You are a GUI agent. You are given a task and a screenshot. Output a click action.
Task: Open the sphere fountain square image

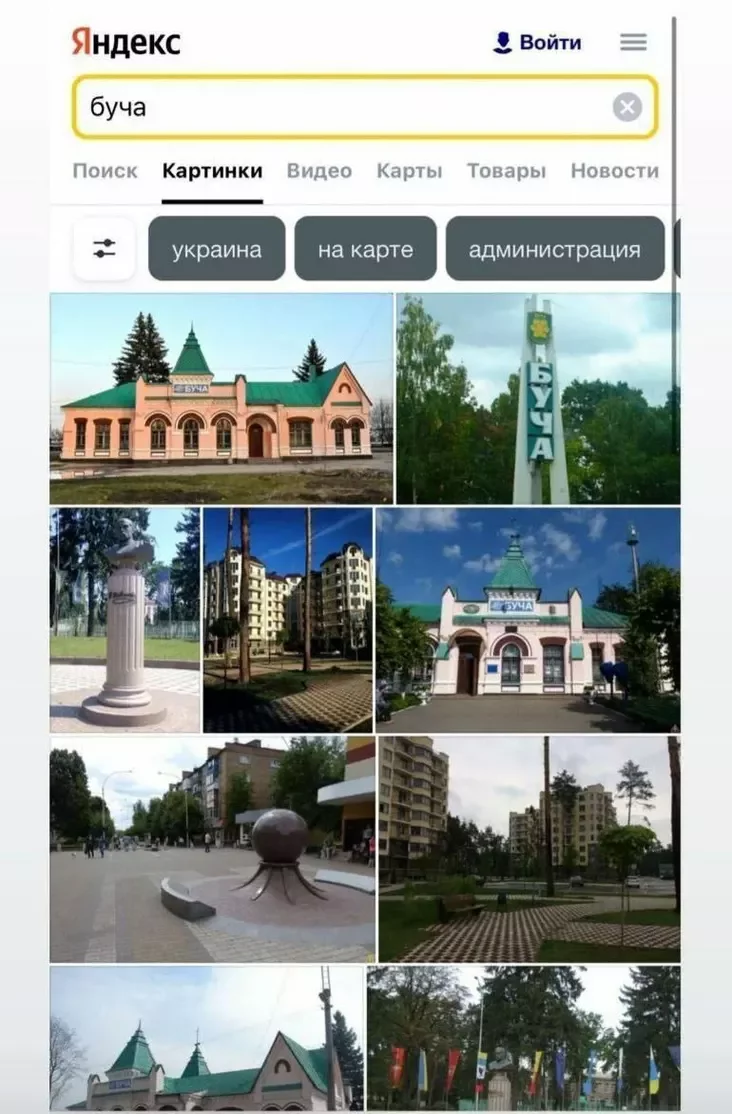[x=212, y=850]
